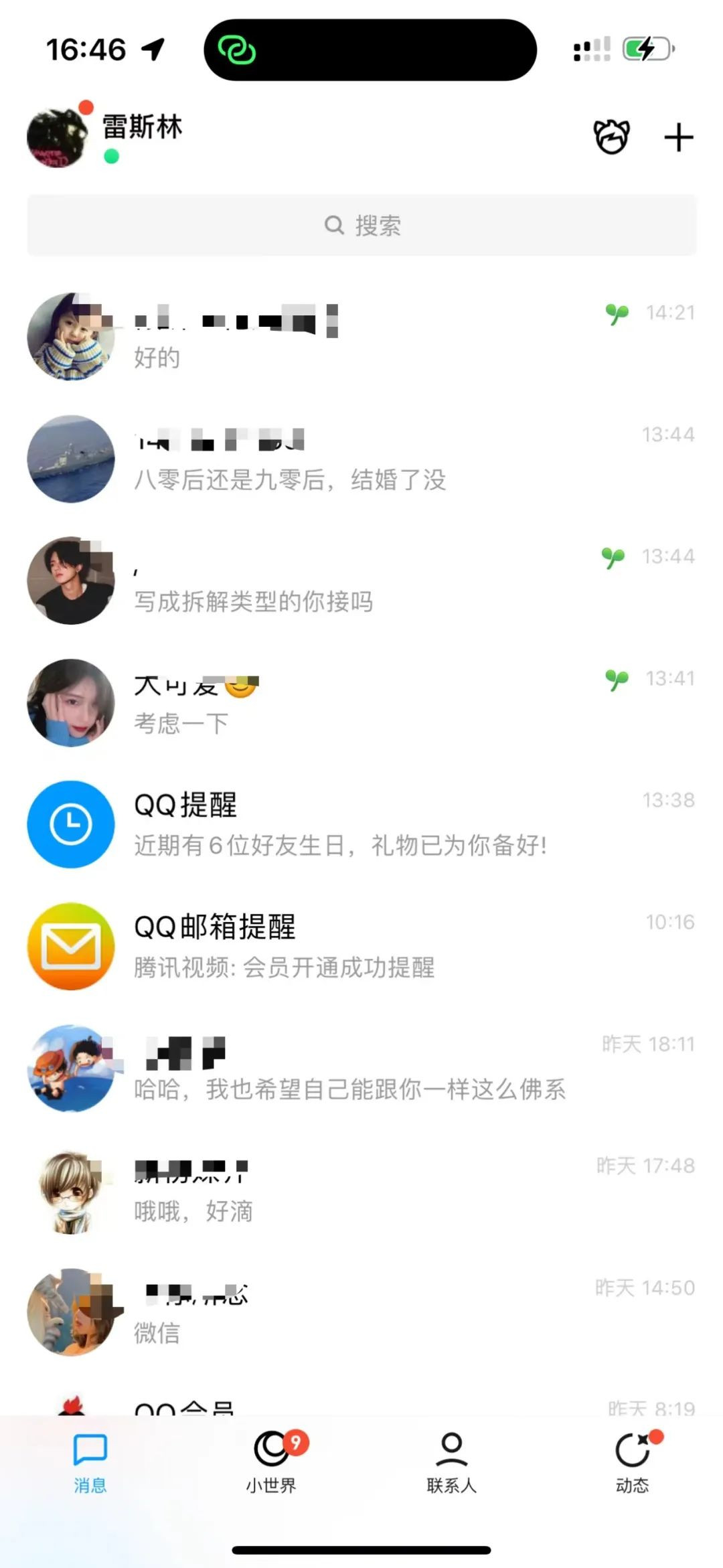
Task: Open the chat with last message 微信
Action: click(x=361, y=1312)
